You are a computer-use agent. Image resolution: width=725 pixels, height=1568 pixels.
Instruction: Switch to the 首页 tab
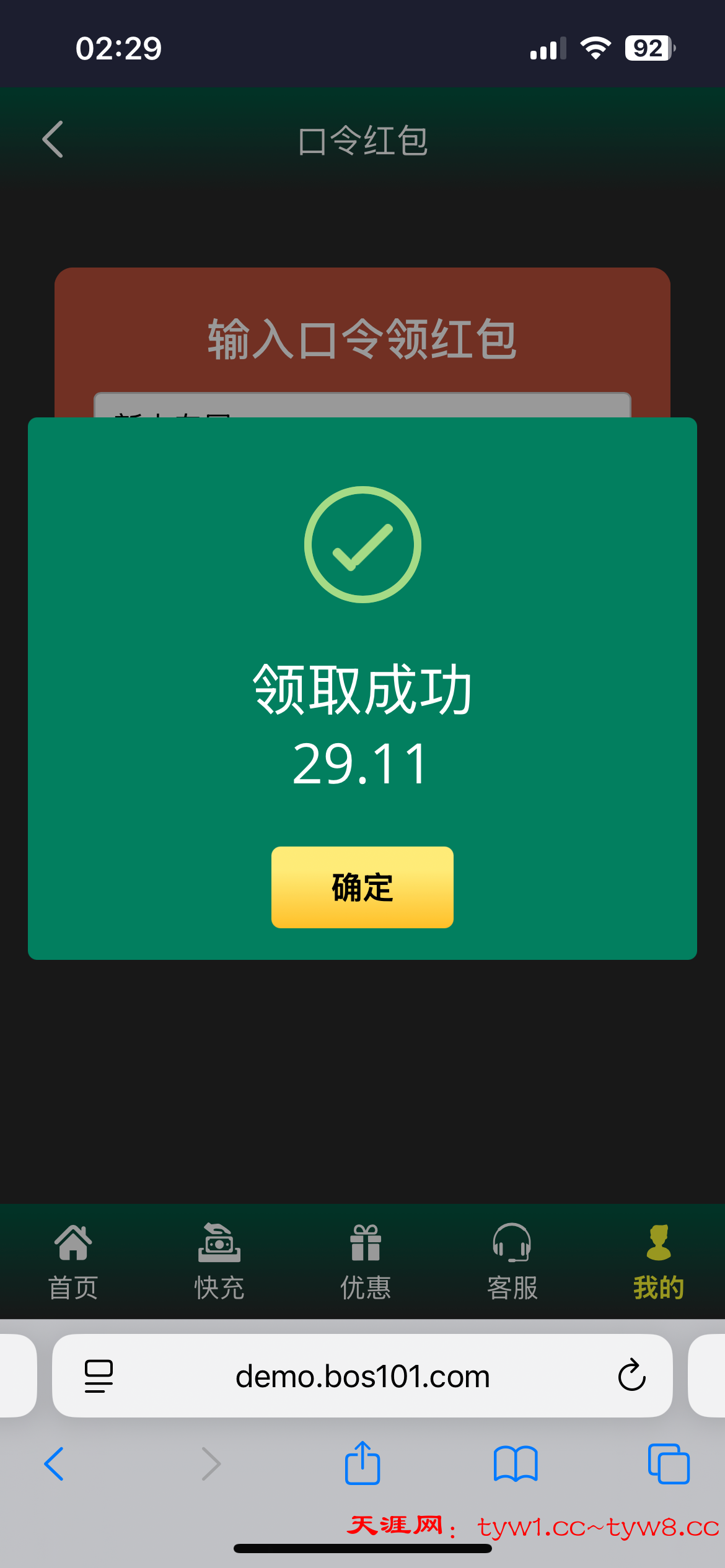[x=73, y=1261]
